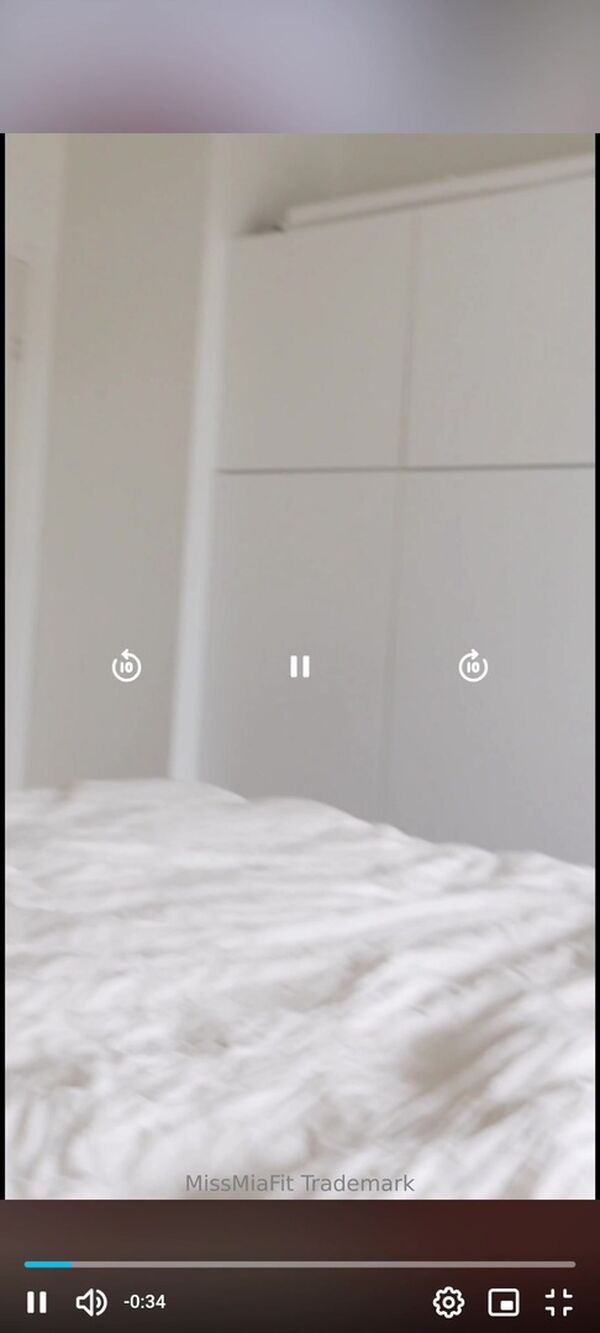
Task: Skip forward 10 seconds
Action: [473, 666]
